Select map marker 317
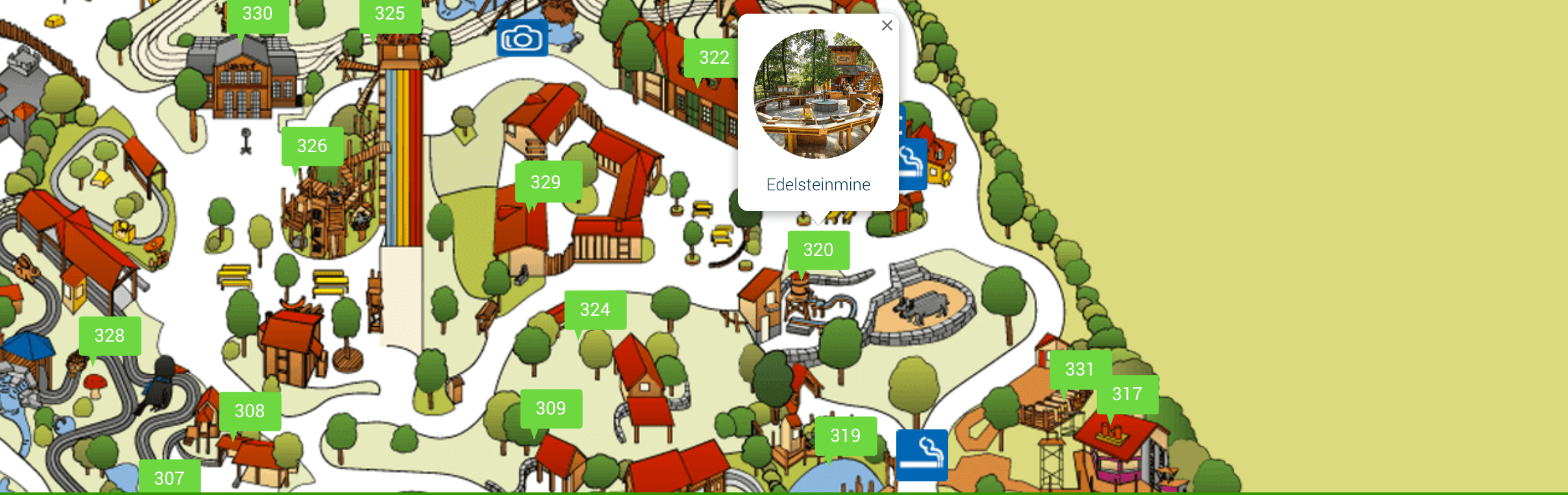Viewport: 1568px width, 495px height. pyautogui.click(x=1127, y=394)
